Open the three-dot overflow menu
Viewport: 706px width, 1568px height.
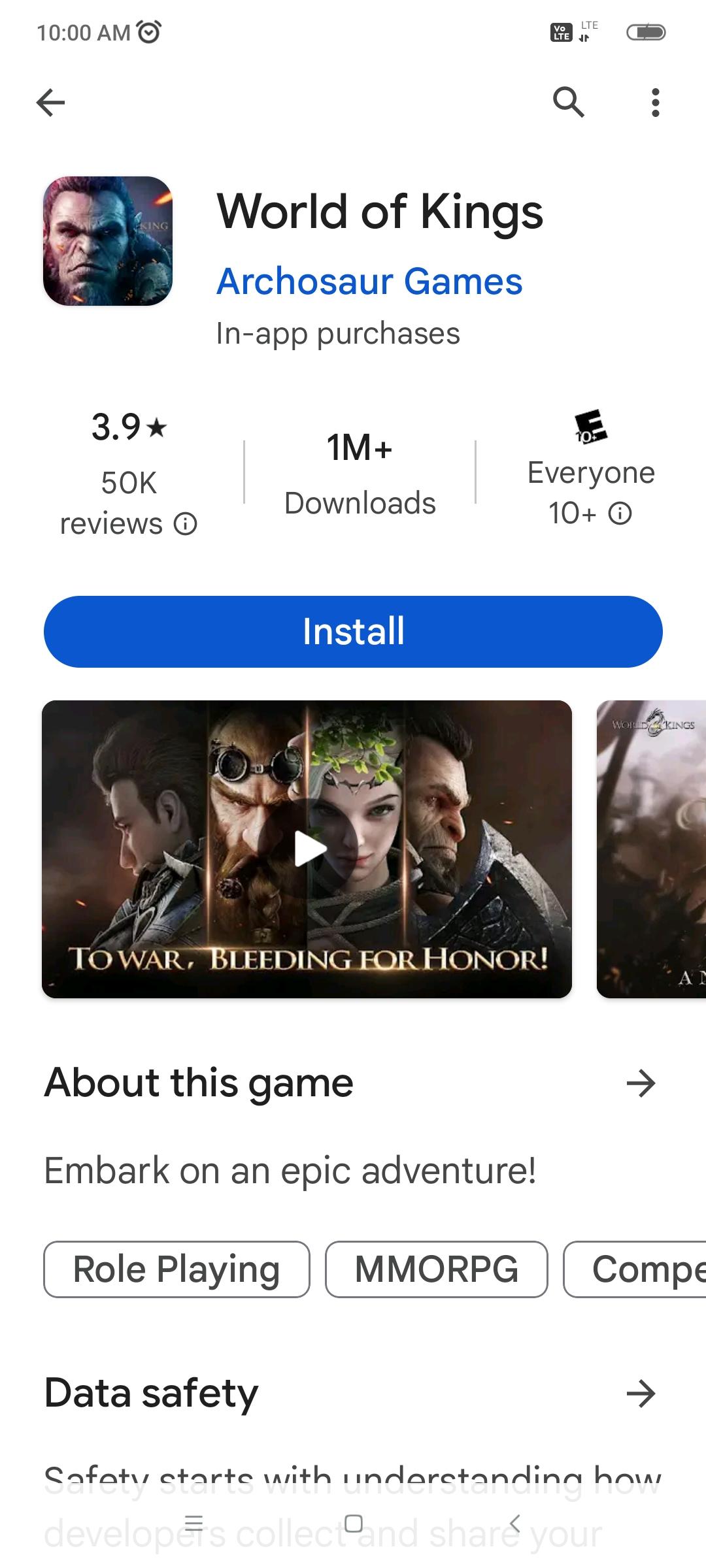click(655, 103)
